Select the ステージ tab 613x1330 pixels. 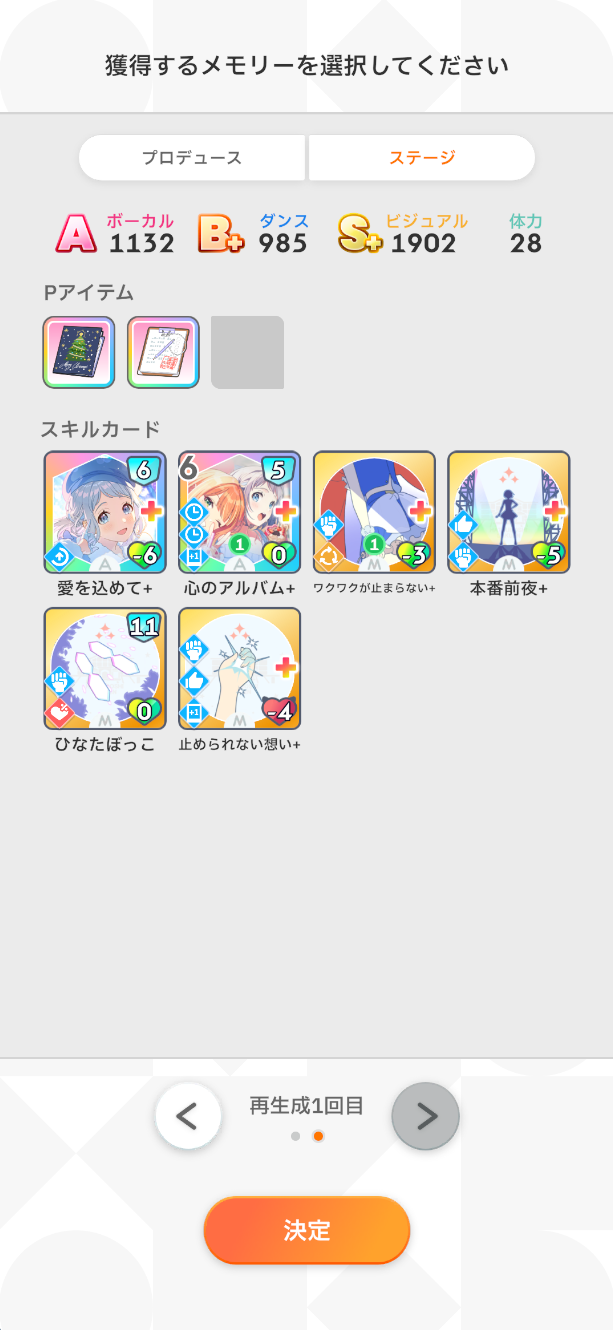tap(421, 158)
